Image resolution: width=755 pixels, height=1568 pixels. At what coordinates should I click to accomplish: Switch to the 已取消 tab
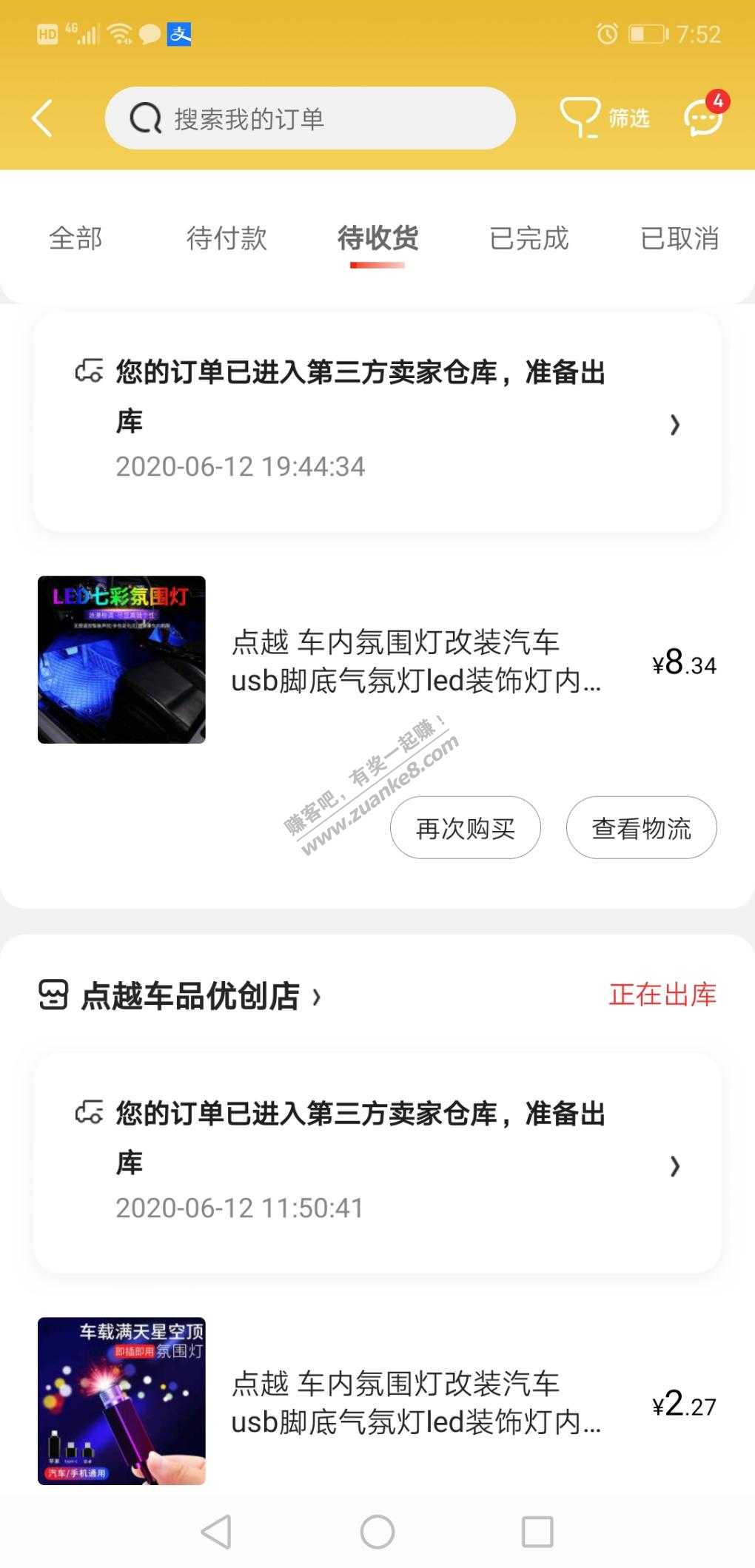679,238
